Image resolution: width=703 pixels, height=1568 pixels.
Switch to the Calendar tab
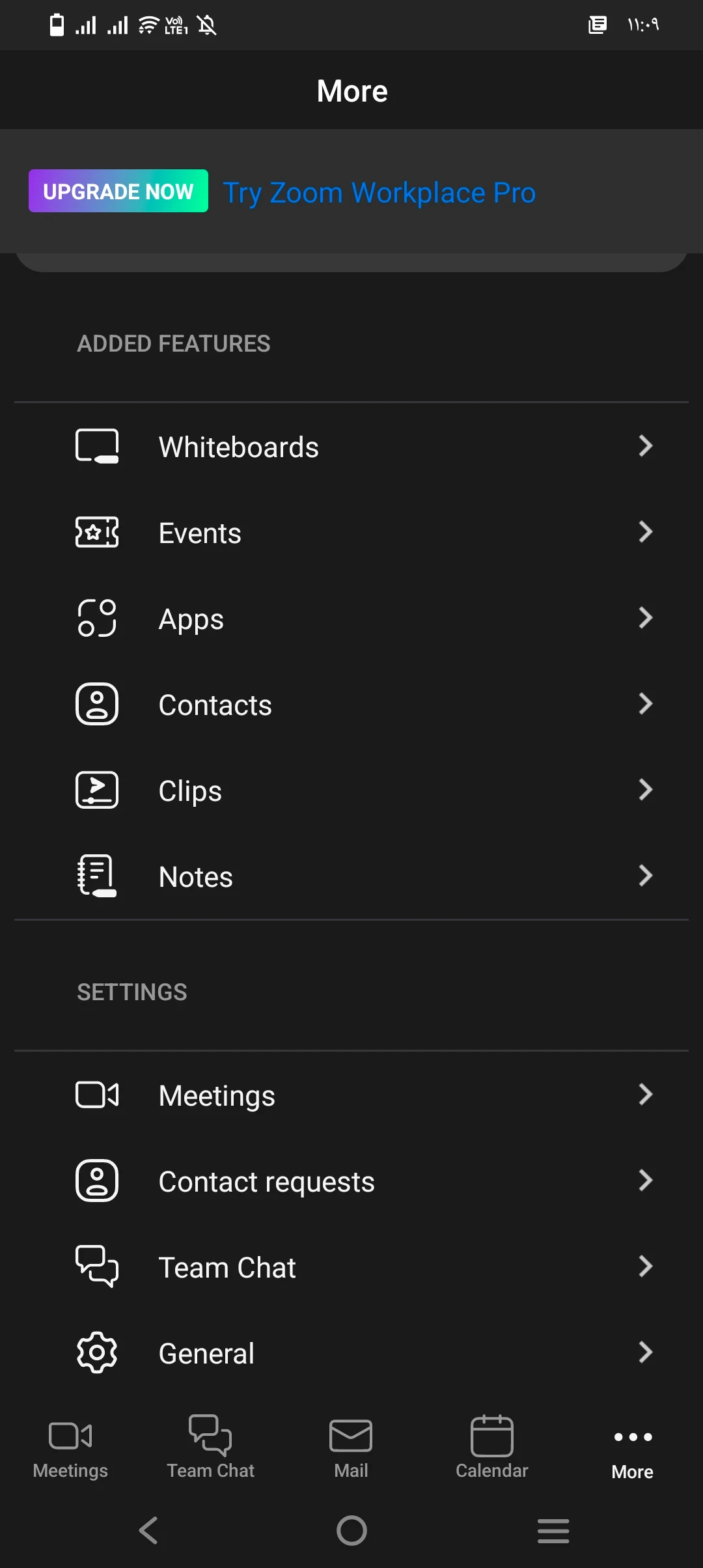491,1448
